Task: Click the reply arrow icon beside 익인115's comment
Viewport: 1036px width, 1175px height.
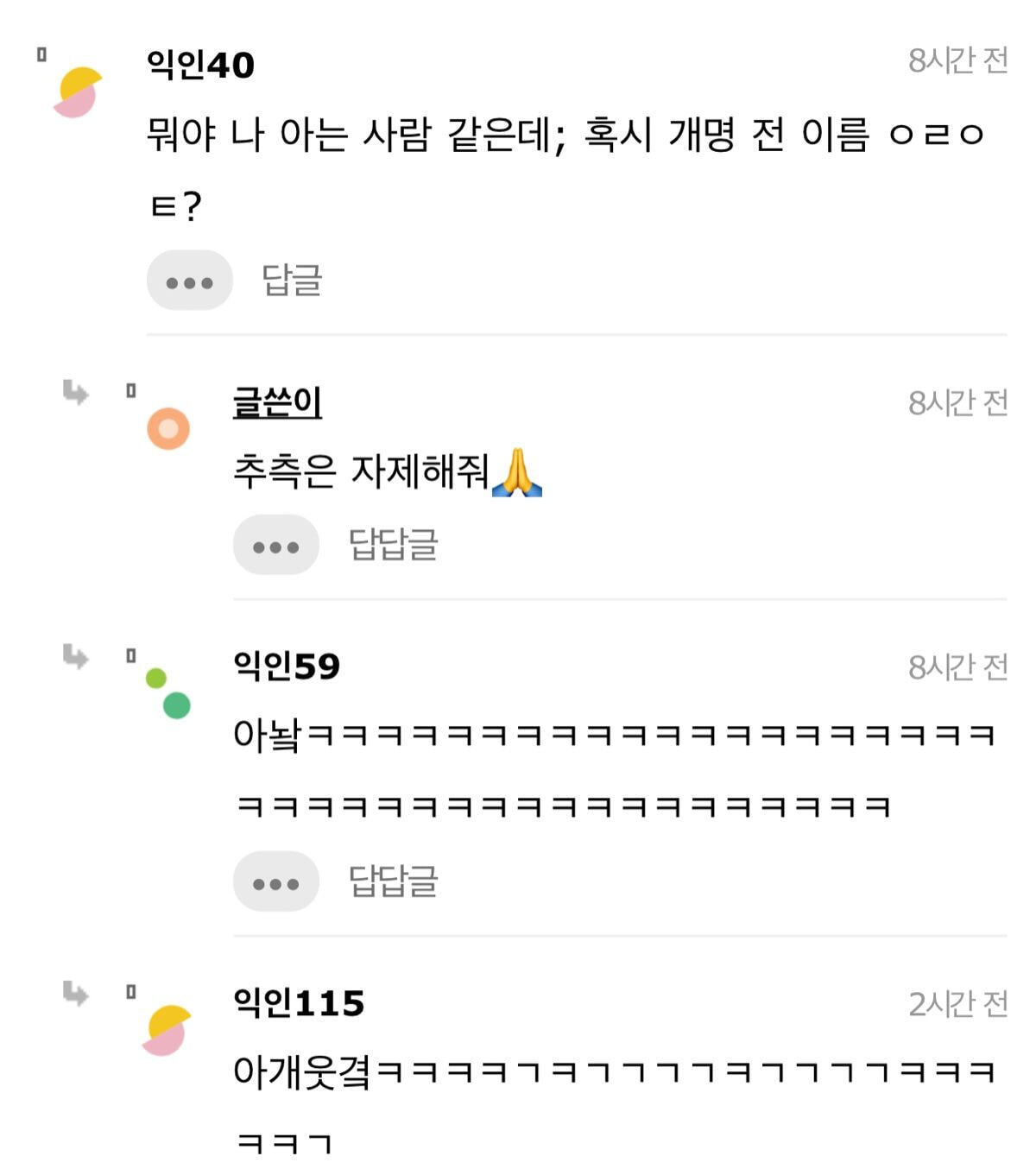Action: coord(78,995)
